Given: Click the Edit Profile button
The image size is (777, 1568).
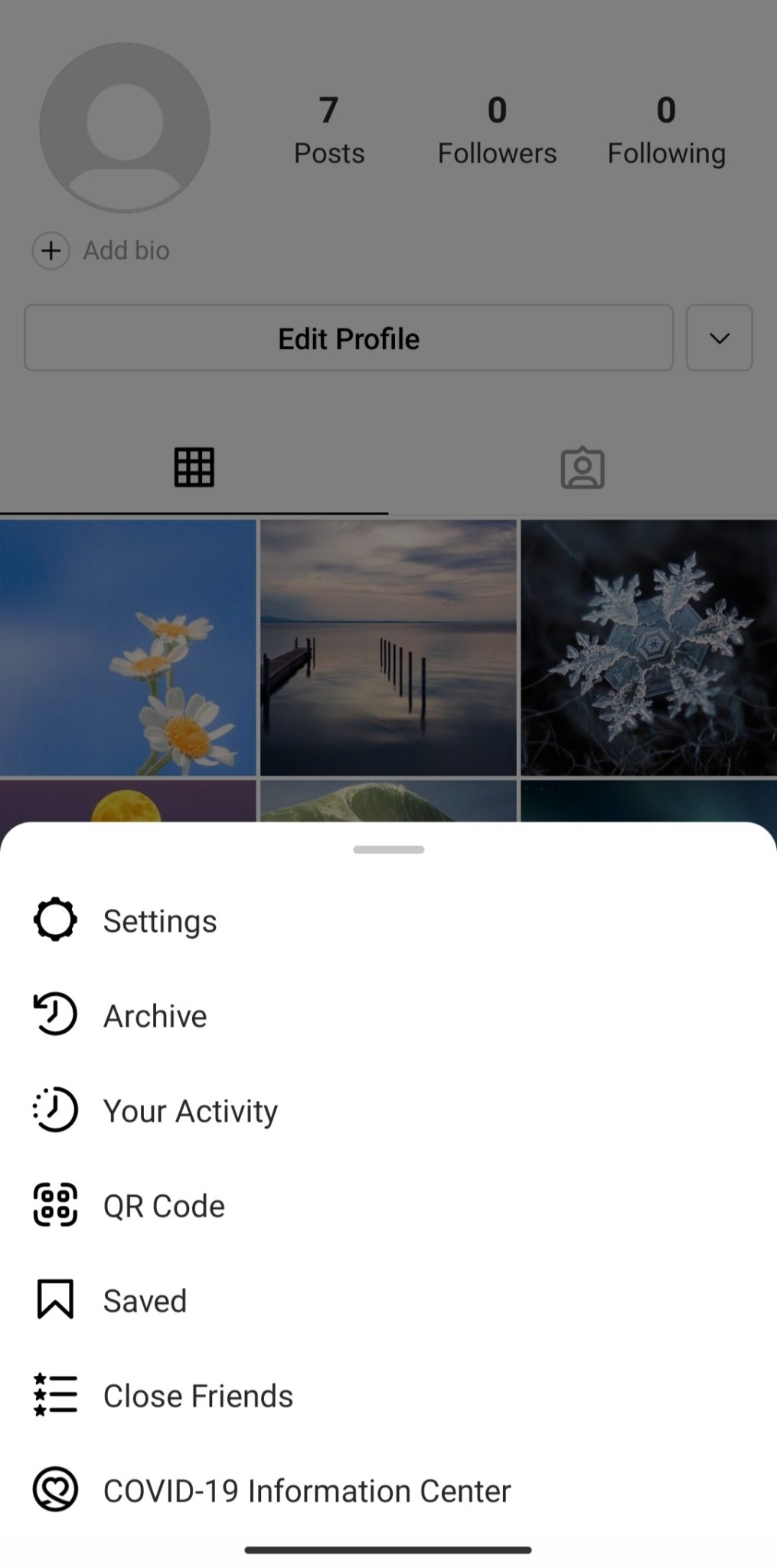Looking at the screenshot, I should click(348, 338).
